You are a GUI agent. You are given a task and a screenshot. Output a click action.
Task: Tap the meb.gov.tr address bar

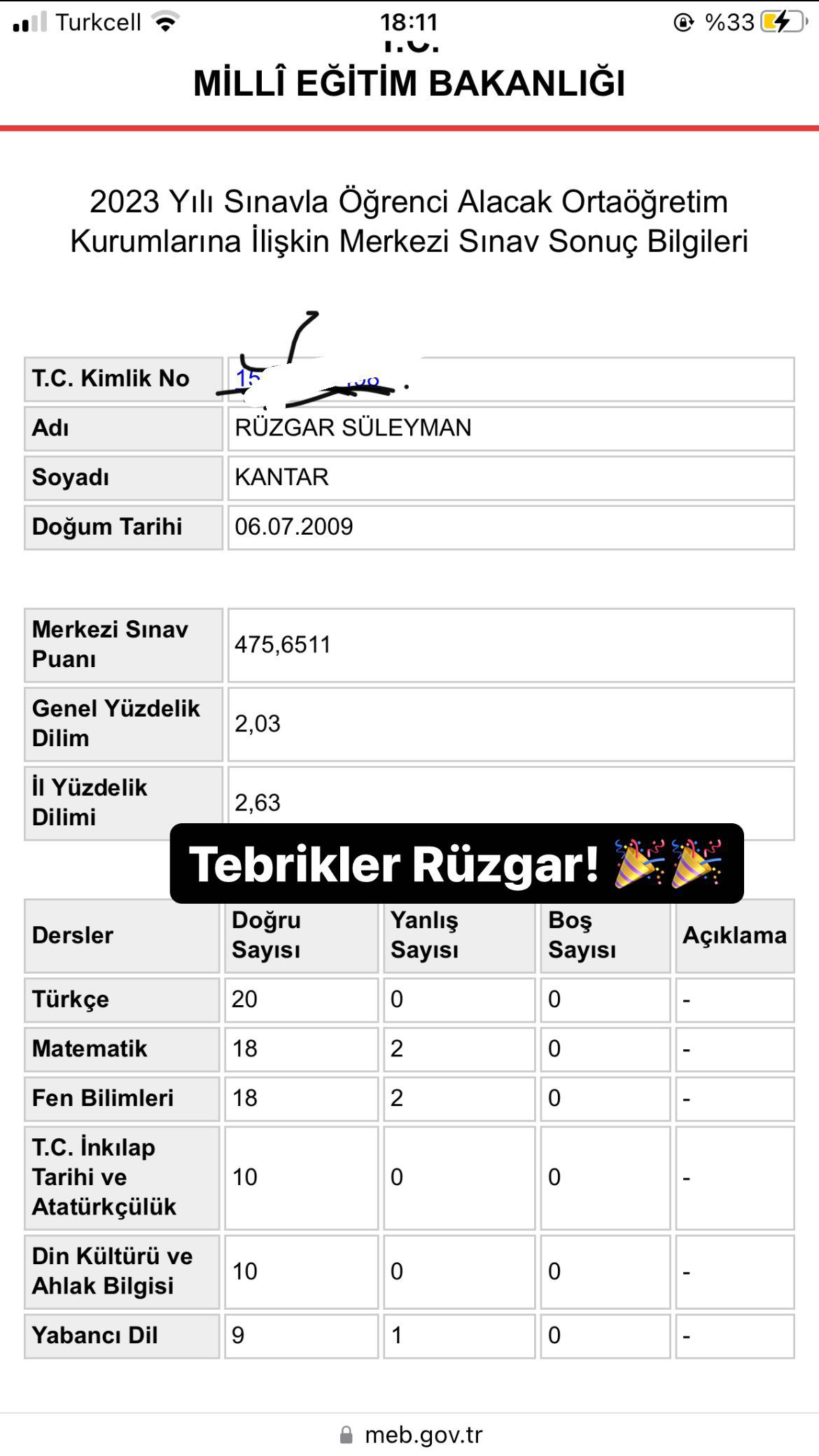pyautogui.click(x=411, y=1435)
